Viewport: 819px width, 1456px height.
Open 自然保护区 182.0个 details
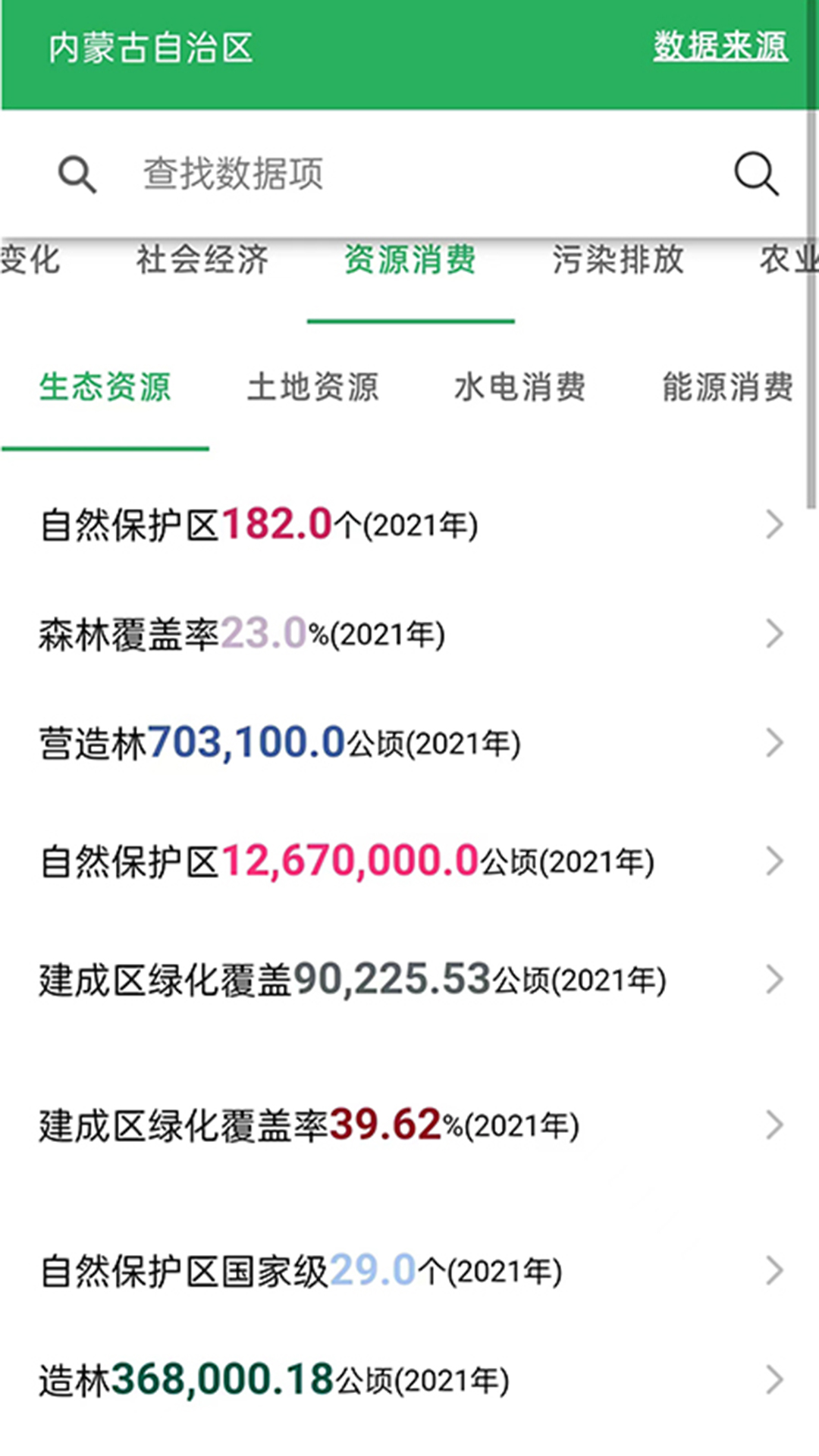[409, 525]
